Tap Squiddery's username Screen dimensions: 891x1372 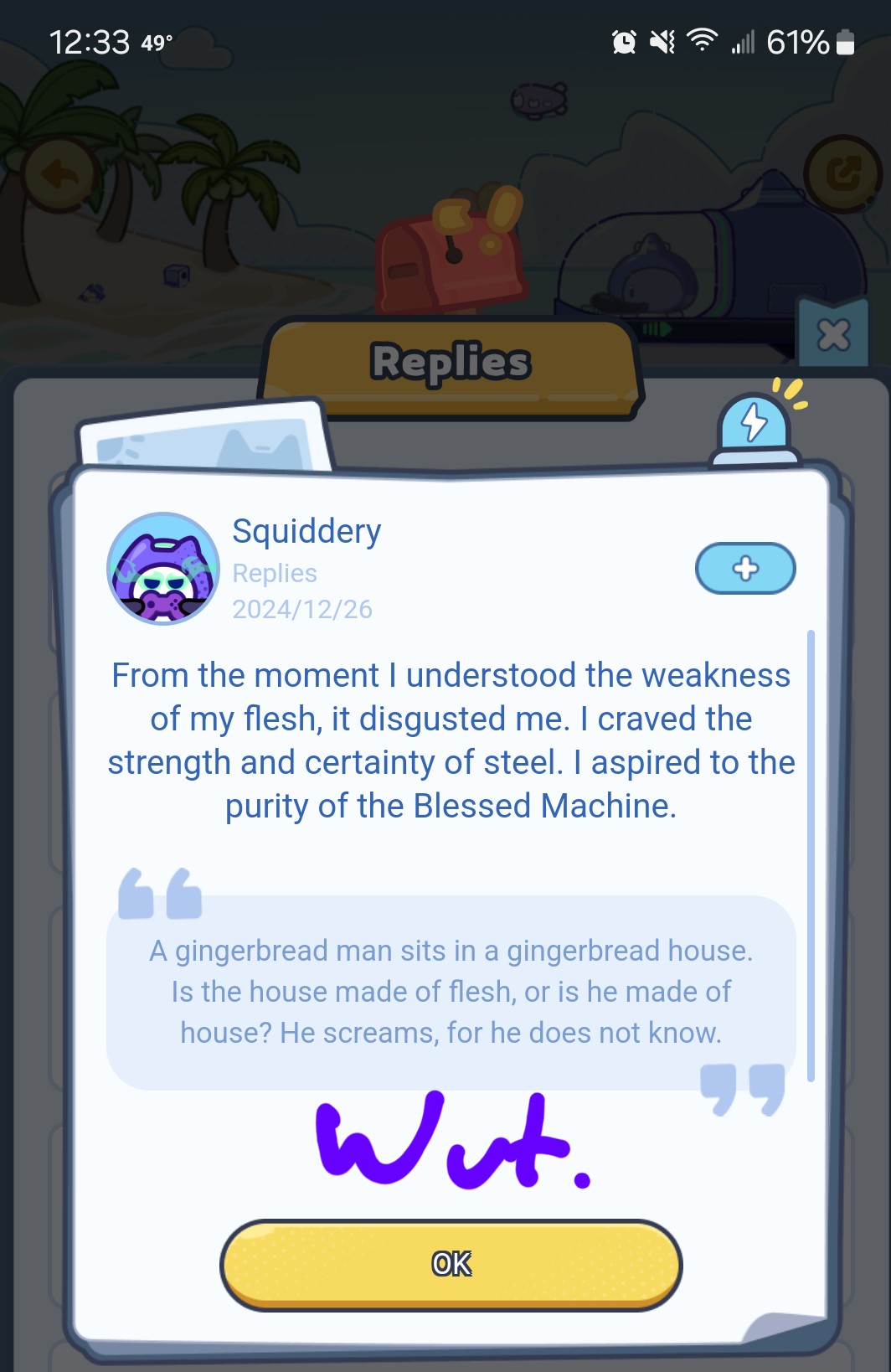pyautogui.click(x=306, y=531)
